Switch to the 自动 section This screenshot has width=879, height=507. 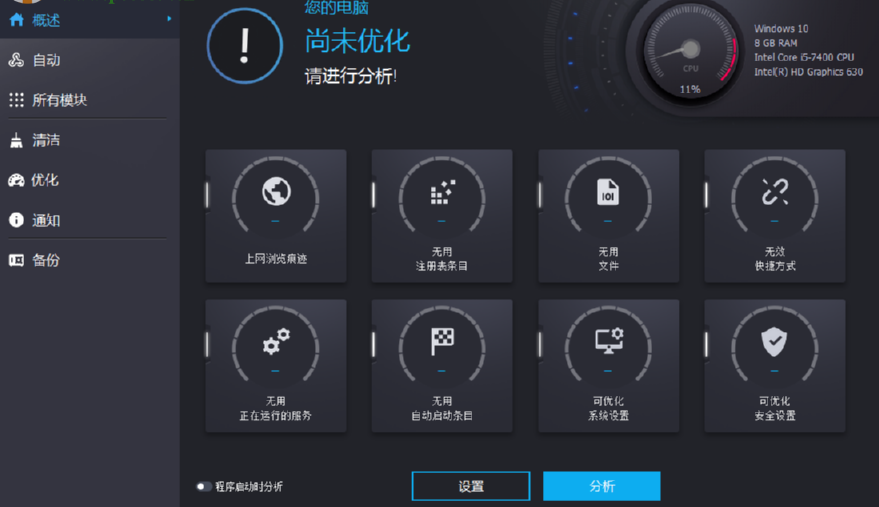coord(46,60)
